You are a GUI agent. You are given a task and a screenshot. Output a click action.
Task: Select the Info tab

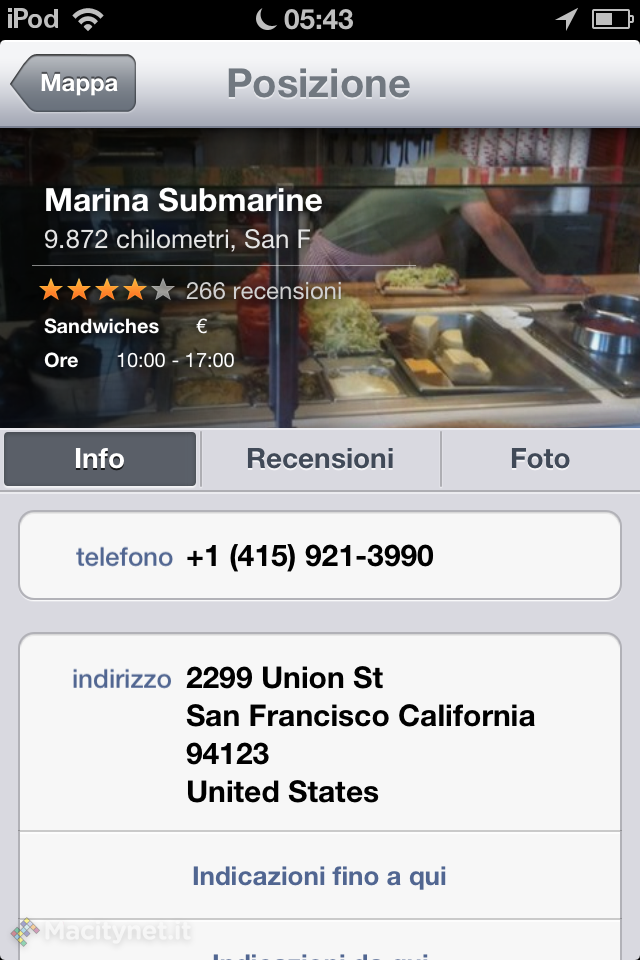(100, 459)
